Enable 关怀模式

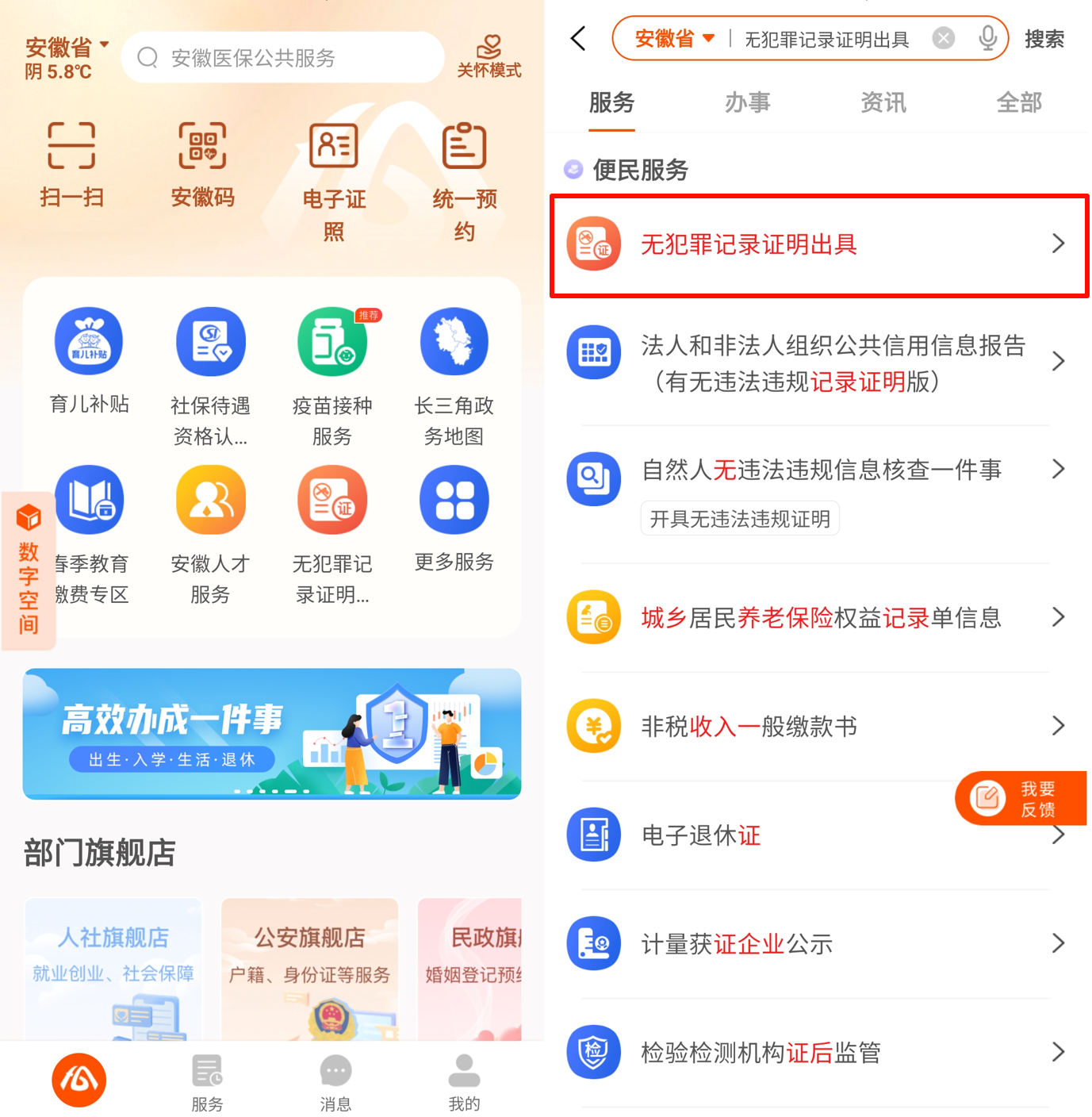pos(489,56)
